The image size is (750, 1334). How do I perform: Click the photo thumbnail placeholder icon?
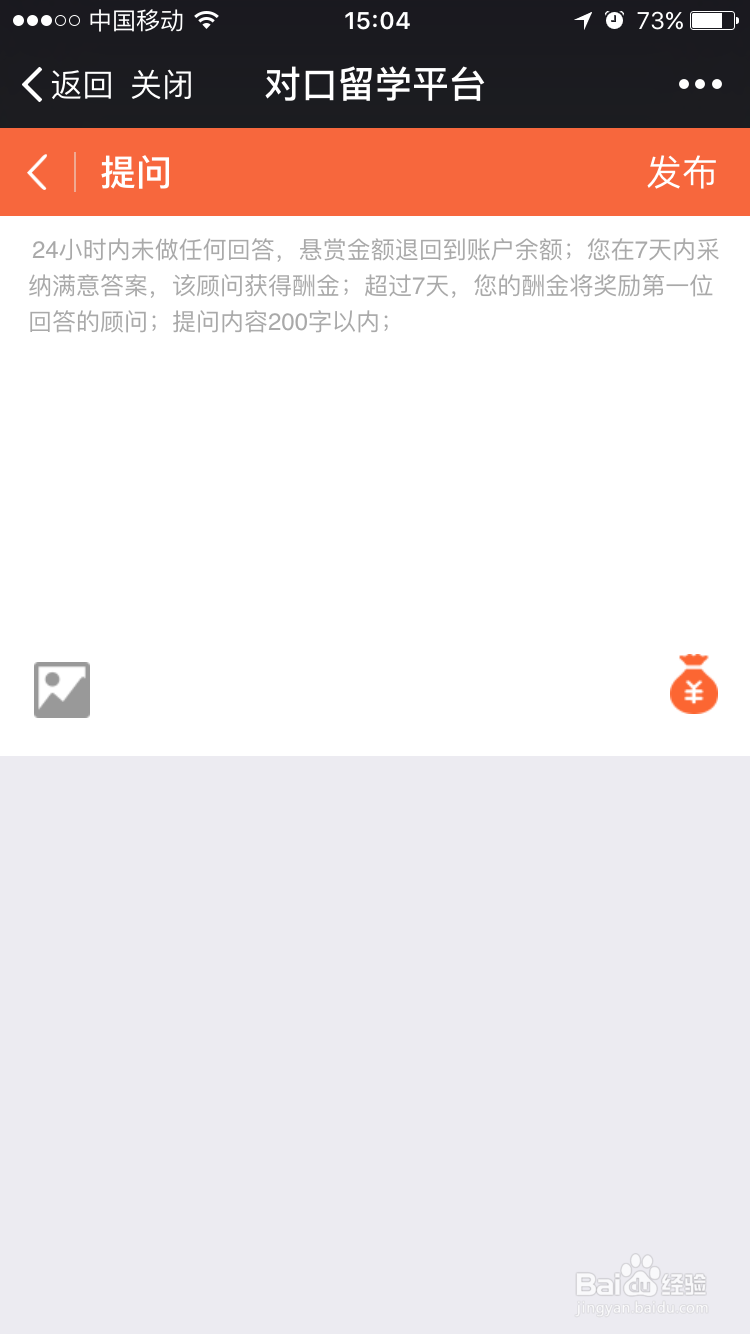coord(61,689)
